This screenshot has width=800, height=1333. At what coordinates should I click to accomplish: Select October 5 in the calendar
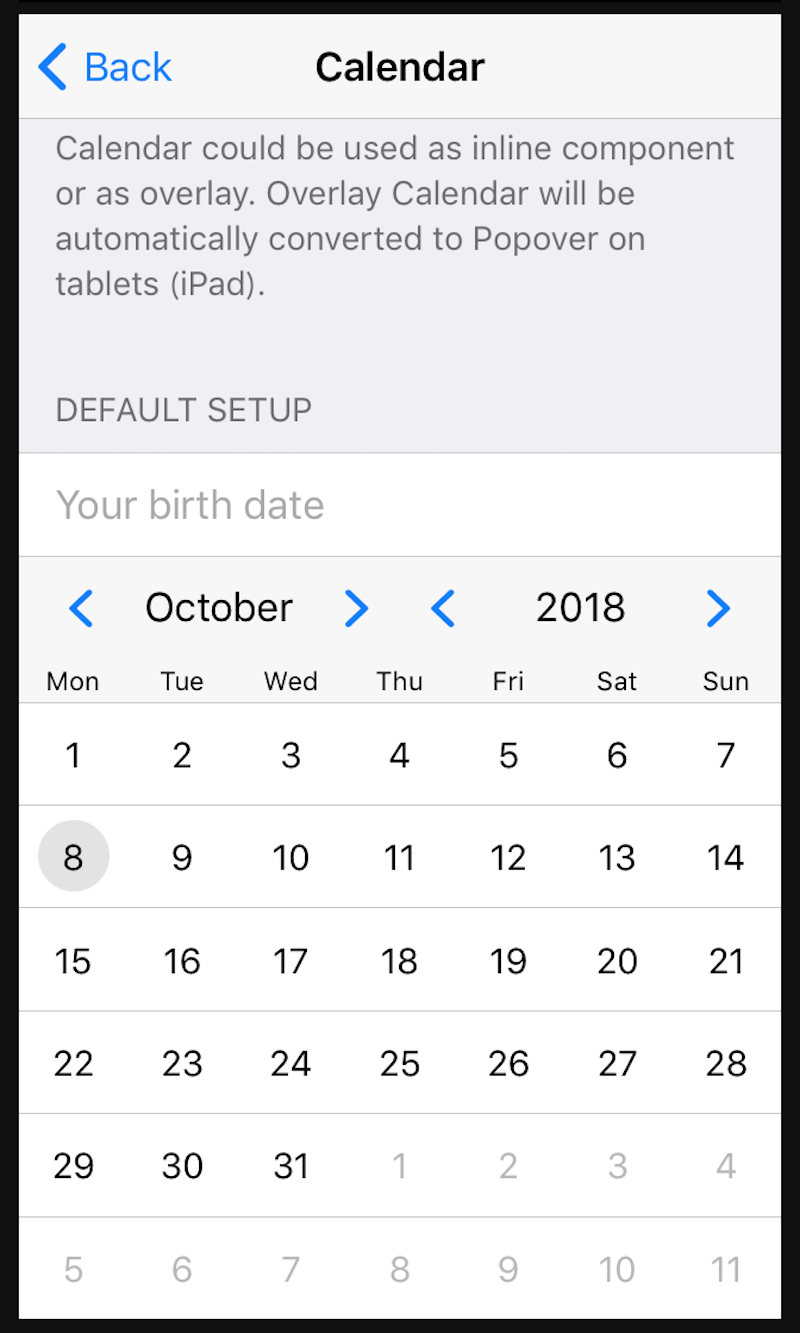coord(508,755)
